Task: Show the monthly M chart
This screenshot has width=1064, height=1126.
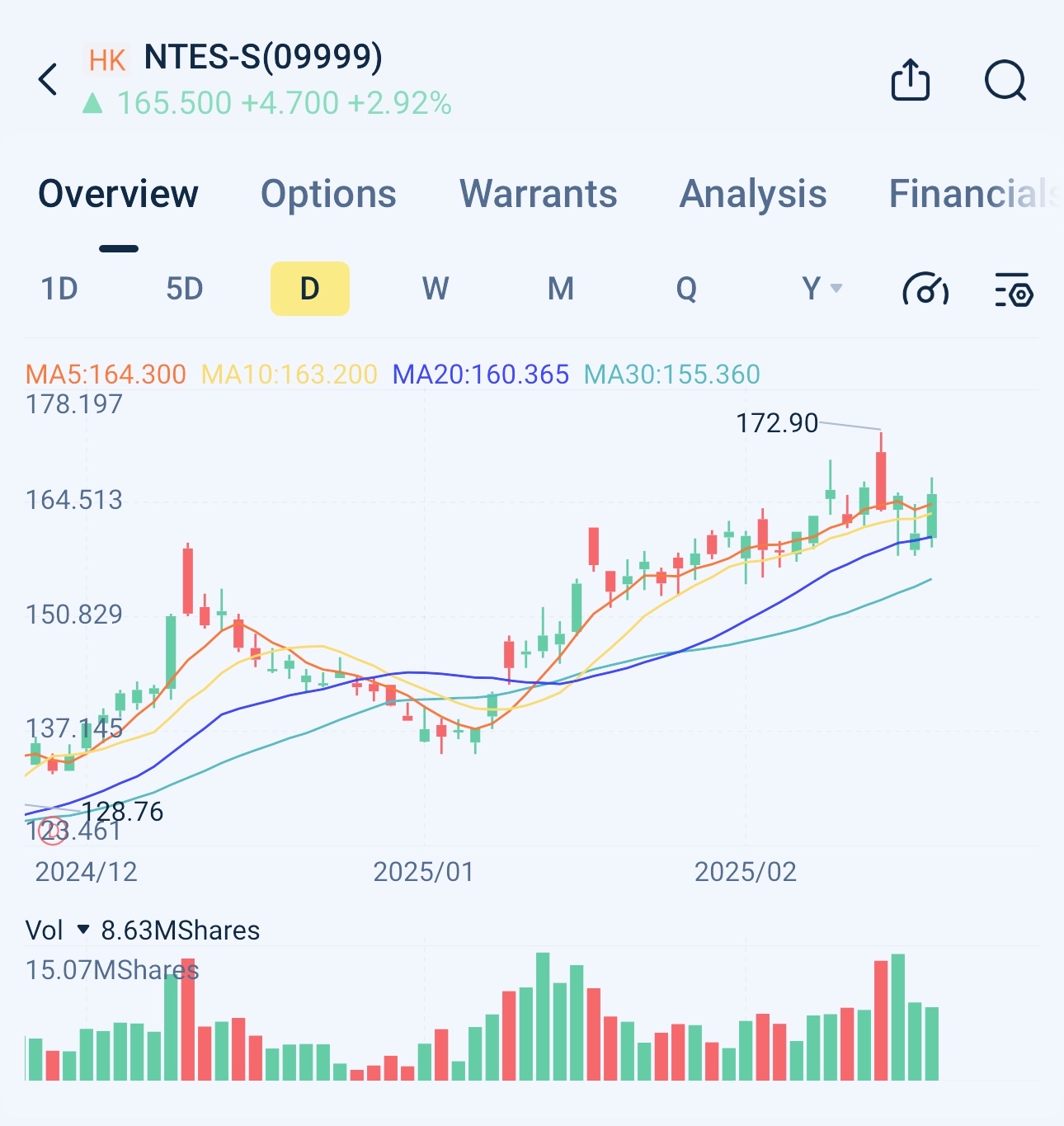Action: (561, 289)
